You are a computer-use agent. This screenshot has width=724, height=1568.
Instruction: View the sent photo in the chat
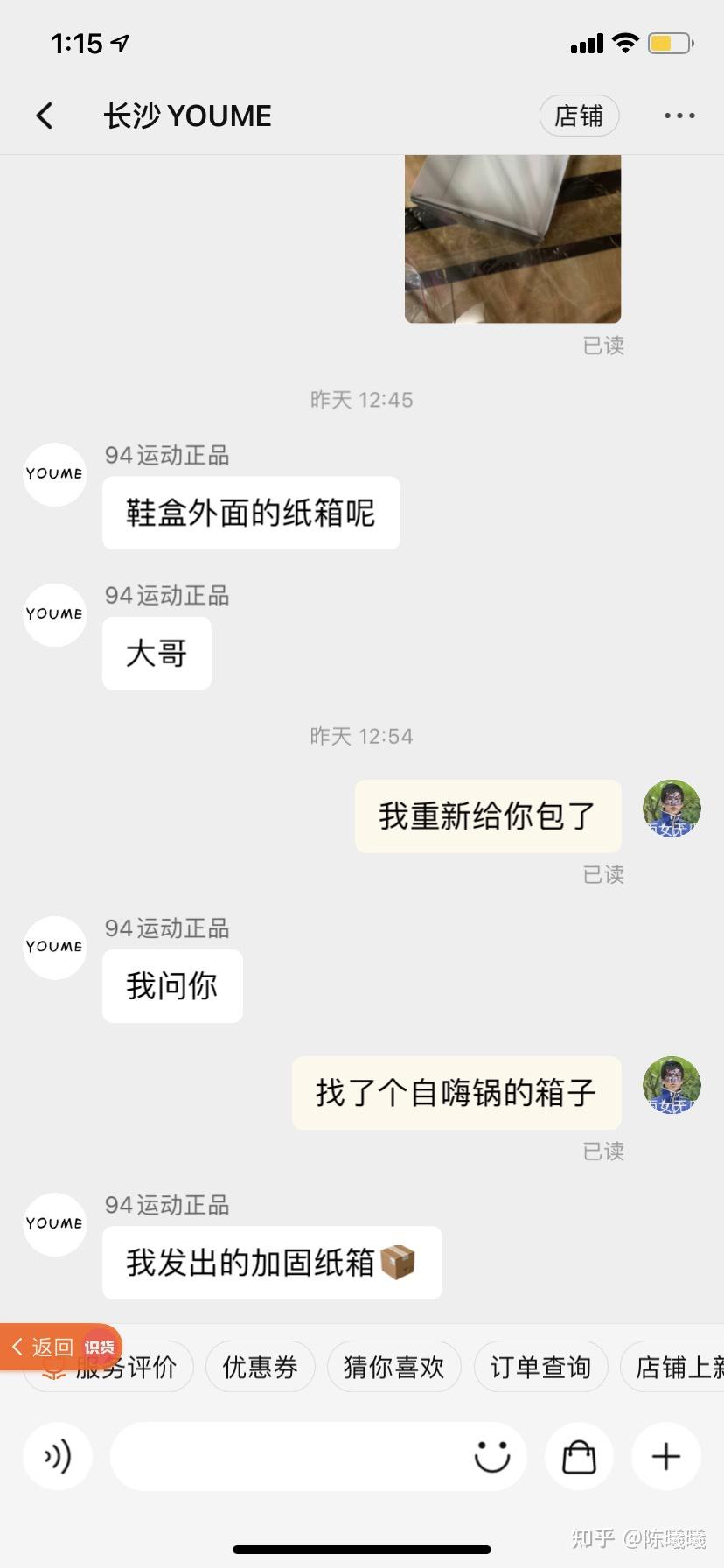click(512, 239)
